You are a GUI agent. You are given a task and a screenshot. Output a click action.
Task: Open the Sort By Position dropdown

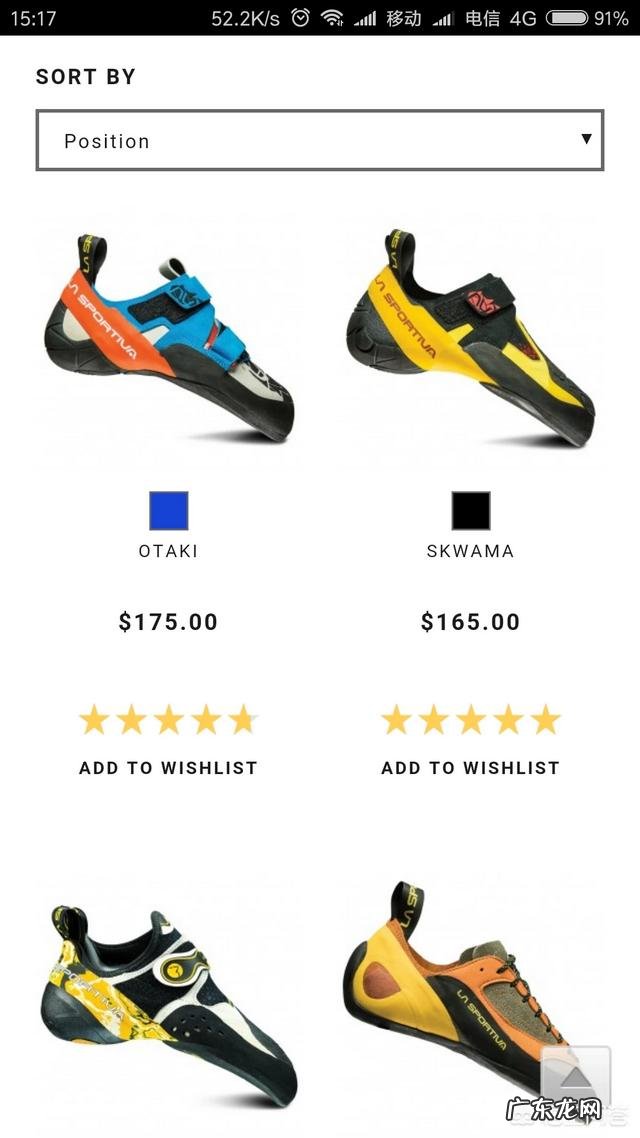pos(319,141)
